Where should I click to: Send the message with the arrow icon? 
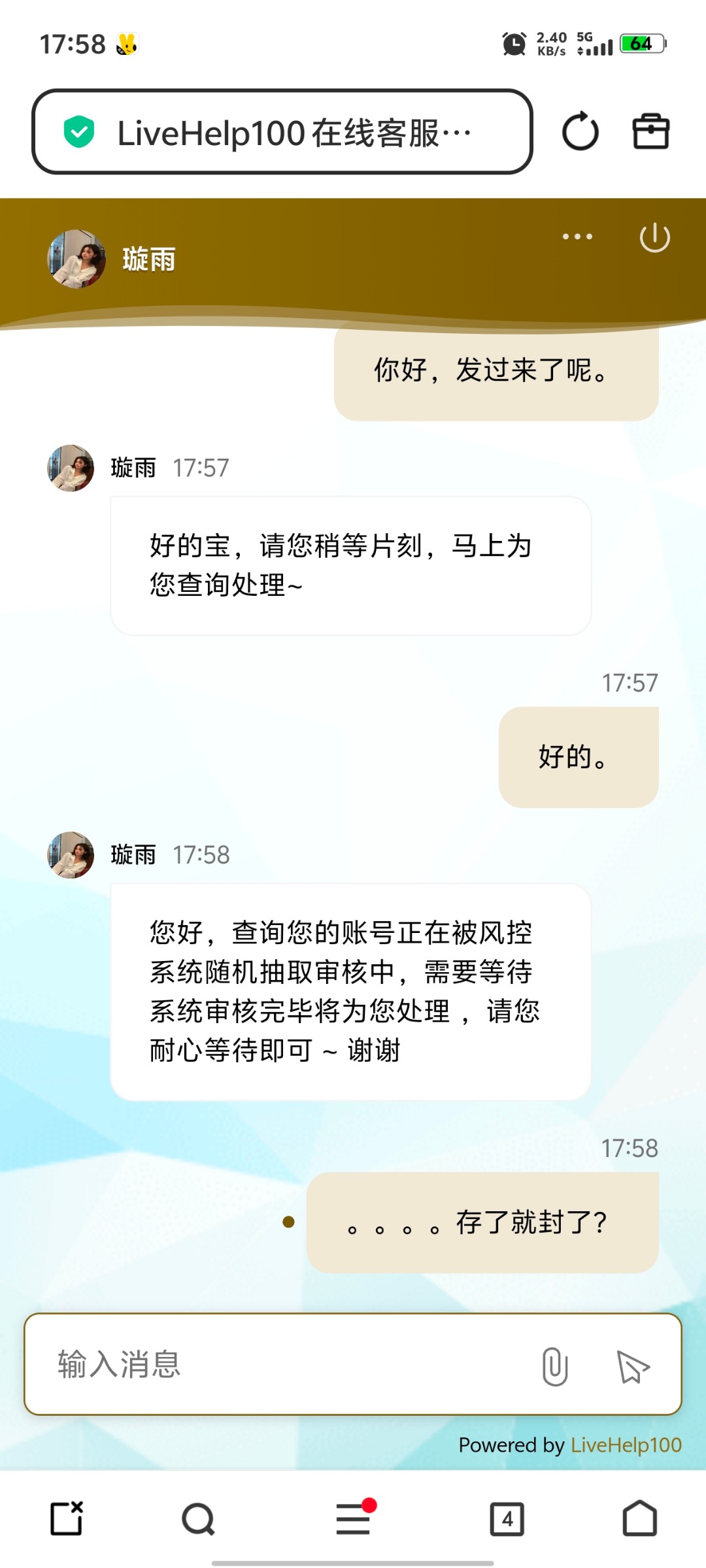pyautogui.click(x=632, y=1367)
